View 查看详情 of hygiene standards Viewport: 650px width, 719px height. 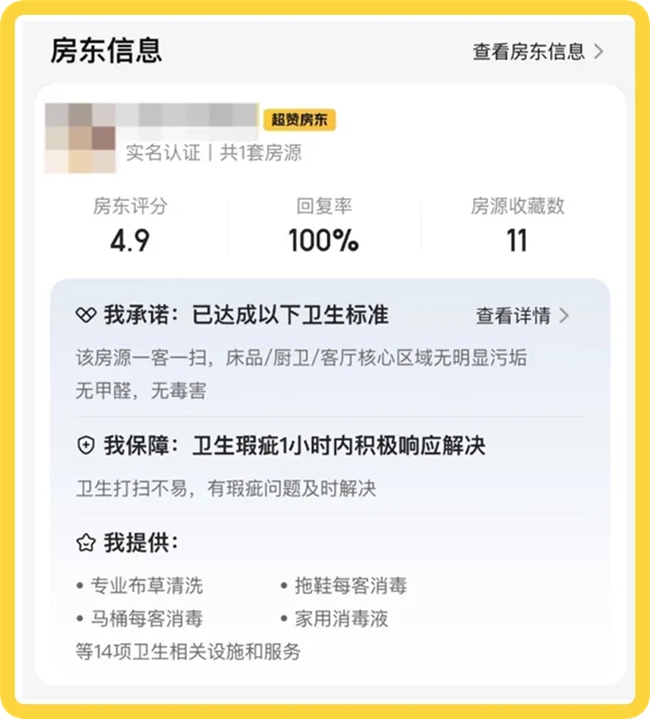[x=522, y=316]
